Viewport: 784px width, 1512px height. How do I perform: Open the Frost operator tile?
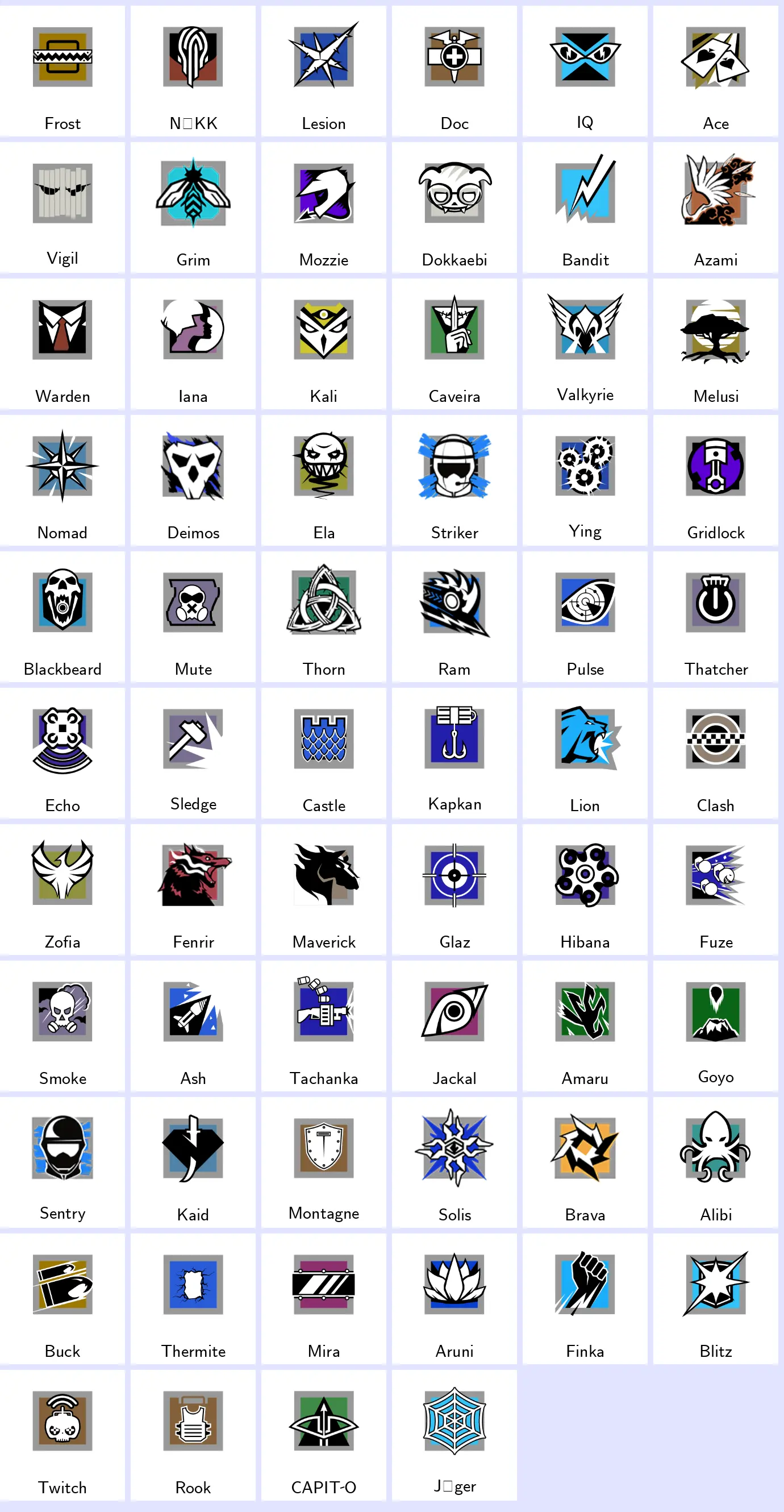coord(62,71)
